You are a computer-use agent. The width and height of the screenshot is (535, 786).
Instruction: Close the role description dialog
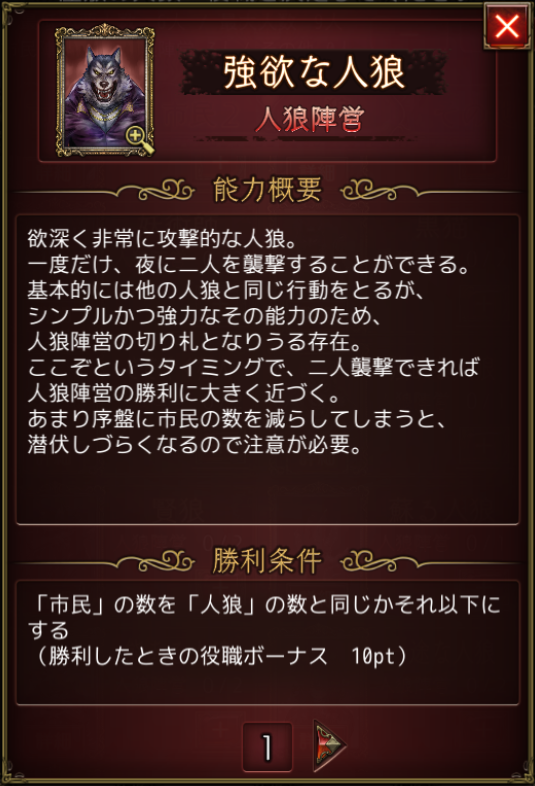507,26
